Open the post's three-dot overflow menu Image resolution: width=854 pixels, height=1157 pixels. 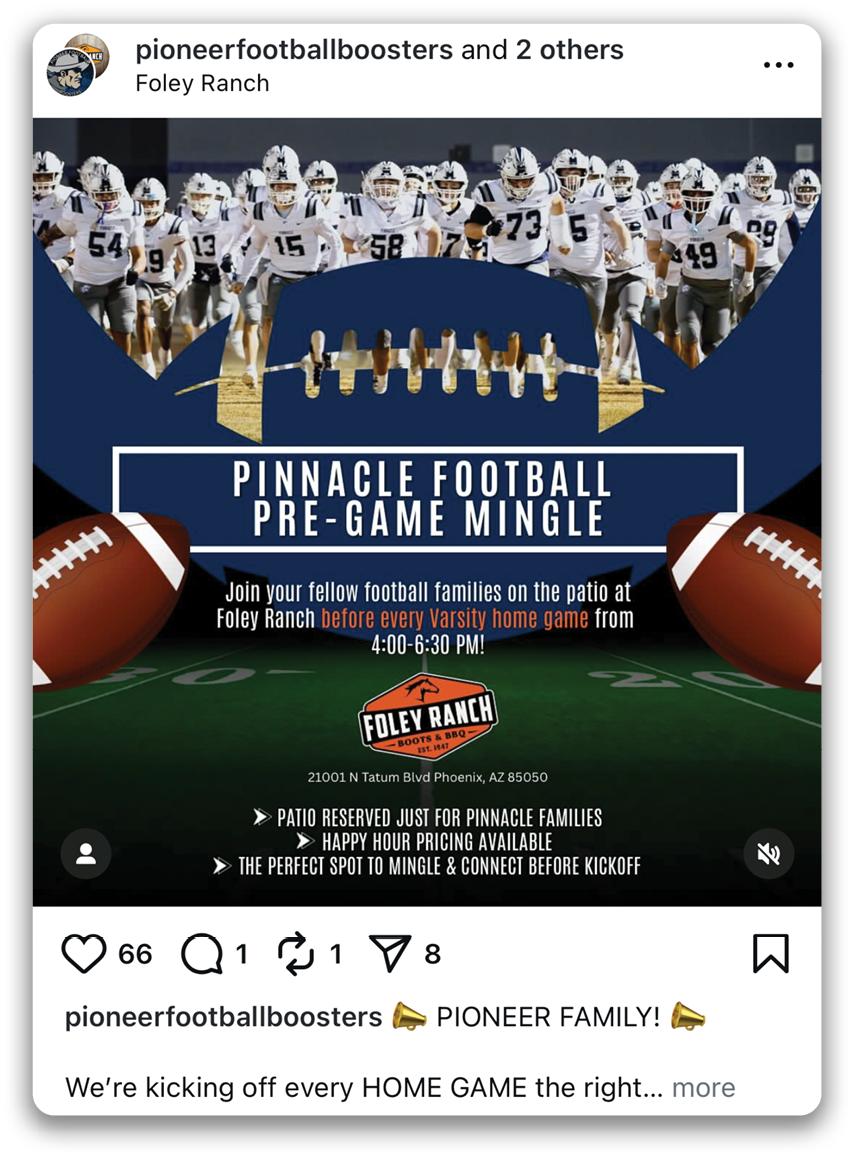click(778, 65)
